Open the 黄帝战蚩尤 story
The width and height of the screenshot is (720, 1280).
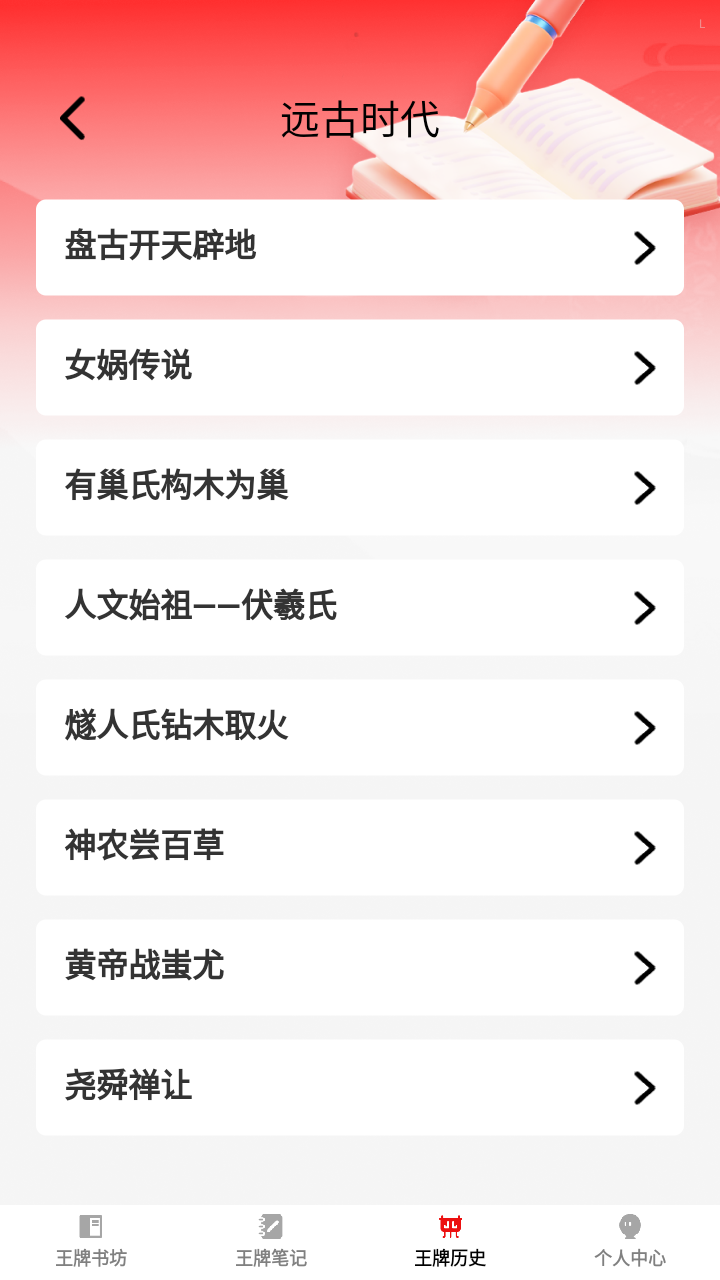point(360,967)
